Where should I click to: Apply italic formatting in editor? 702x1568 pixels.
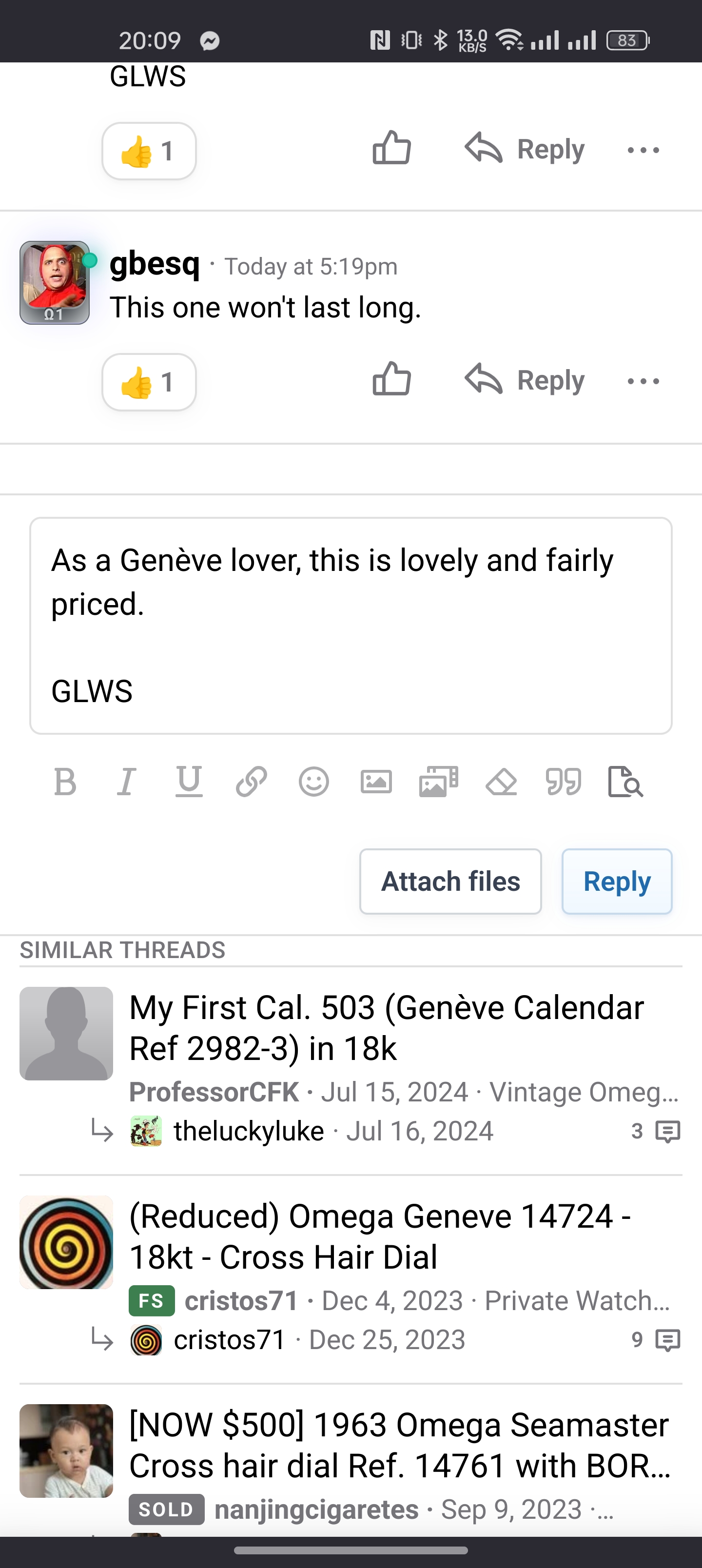tap(127, 782)
